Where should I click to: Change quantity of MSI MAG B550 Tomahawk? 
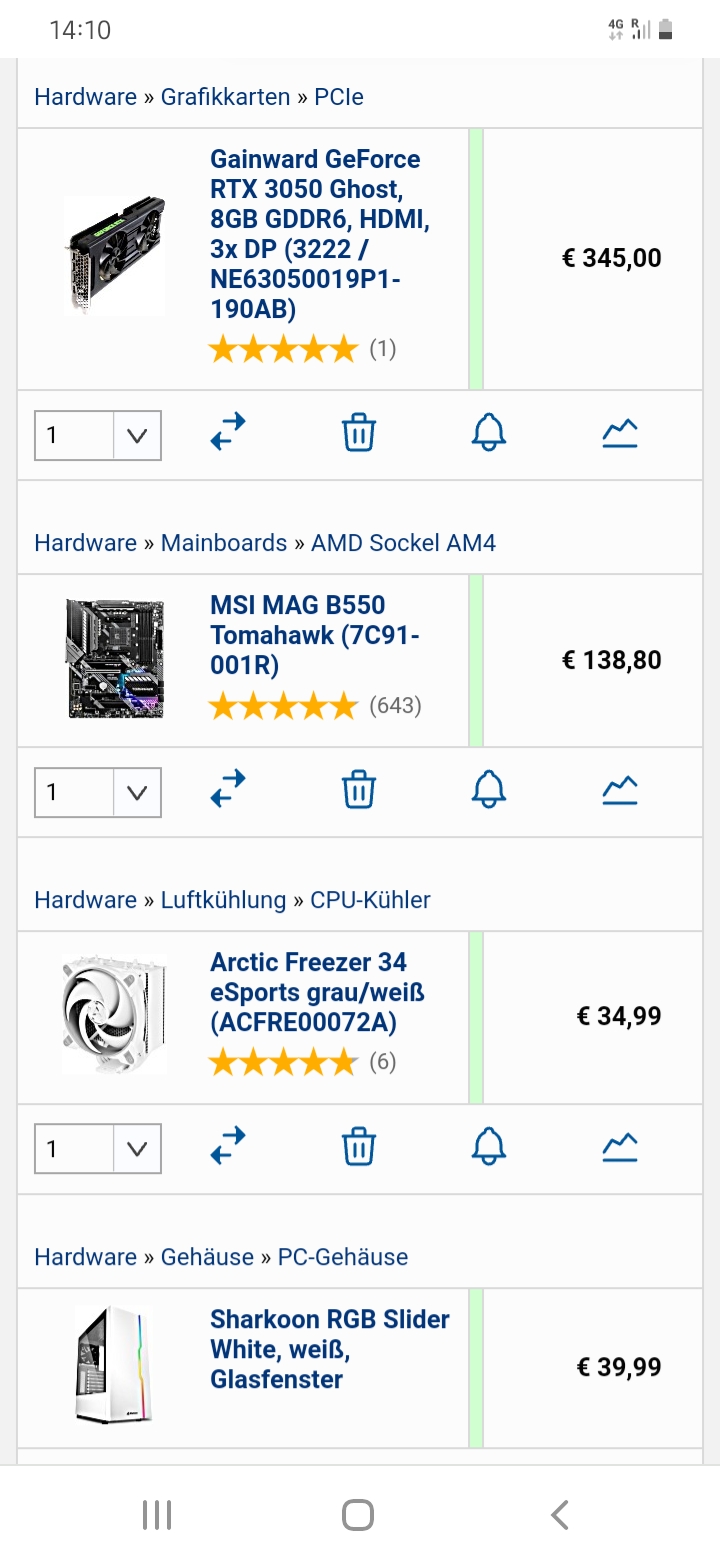[98, 792]
